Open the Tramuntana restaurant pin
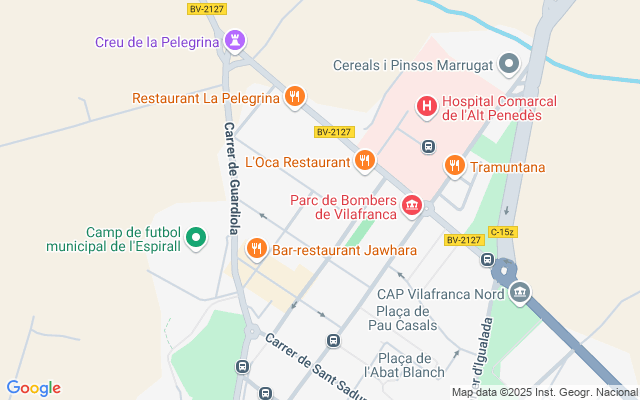Image resolution: width=640 pixels, height=400 pixels. (454, 166)
